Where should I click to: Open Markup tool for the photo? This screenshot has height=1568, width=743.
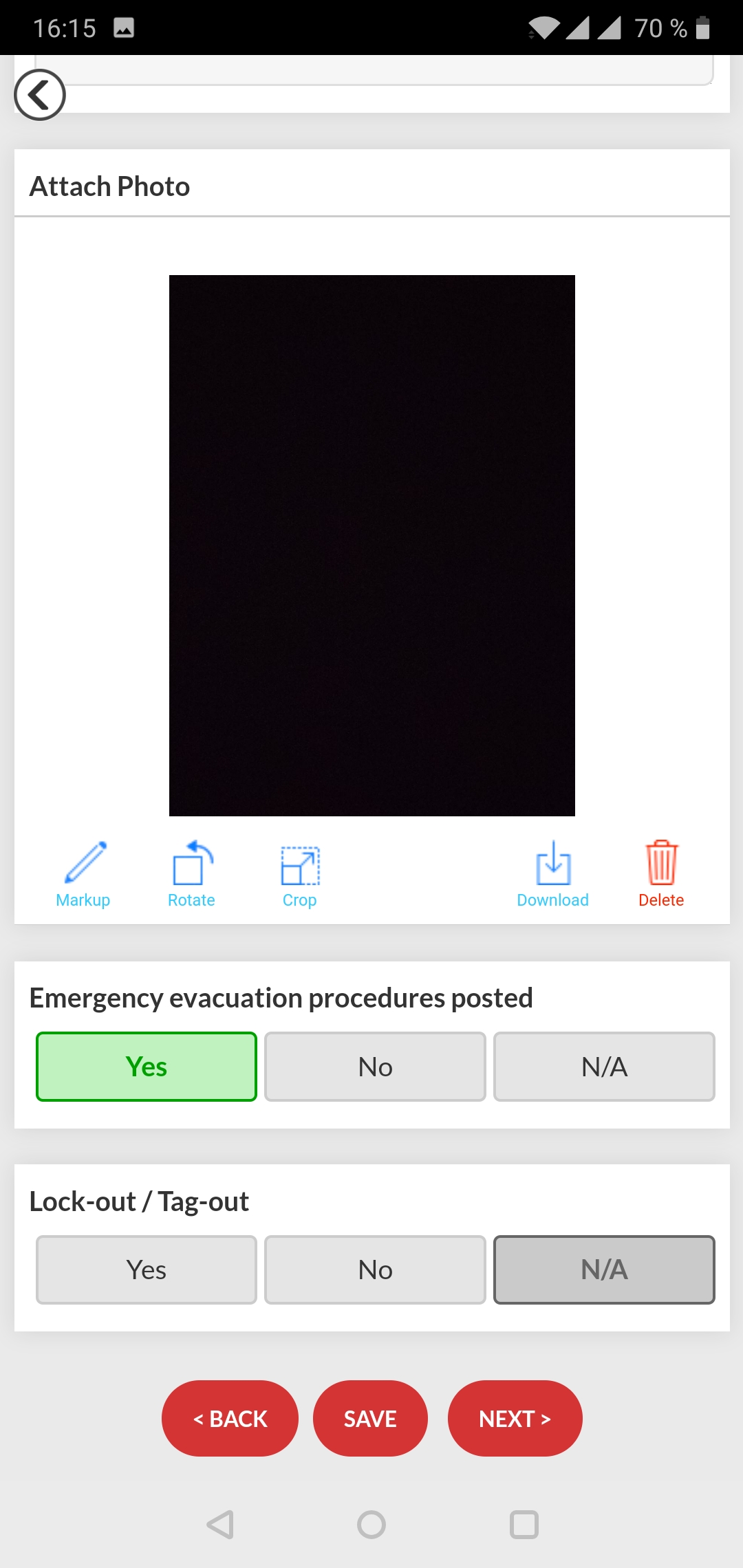click(x=83, y=873)
